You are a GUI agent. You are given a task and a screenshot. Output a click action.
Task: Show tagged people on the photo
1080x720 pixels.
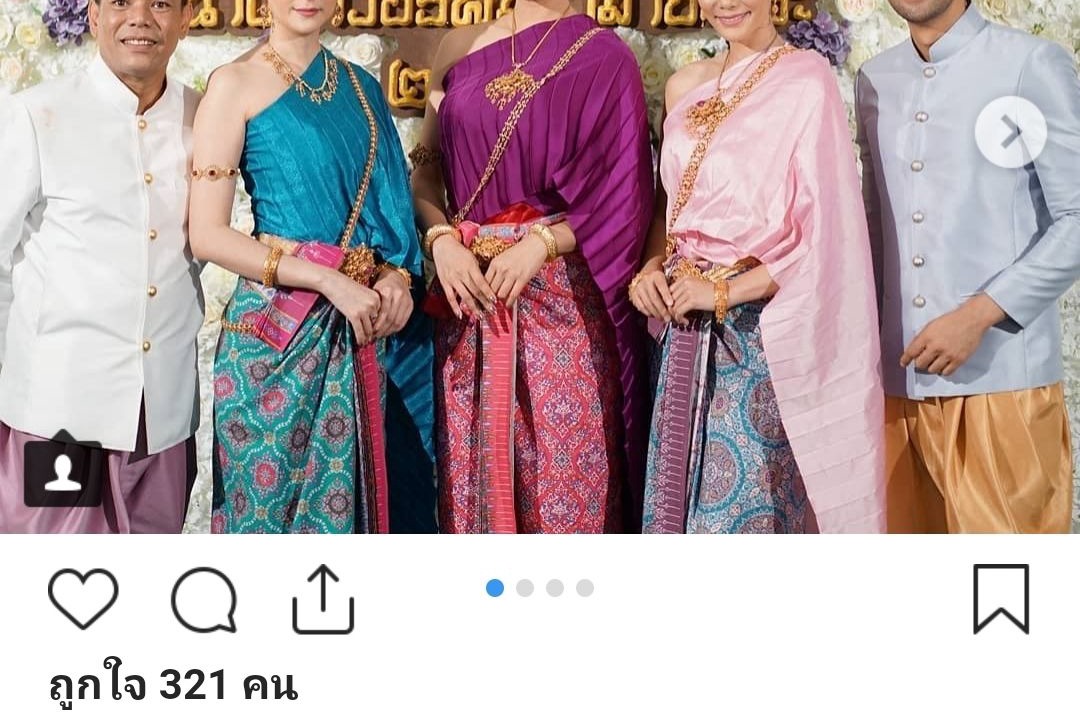(x=62, y=473)
